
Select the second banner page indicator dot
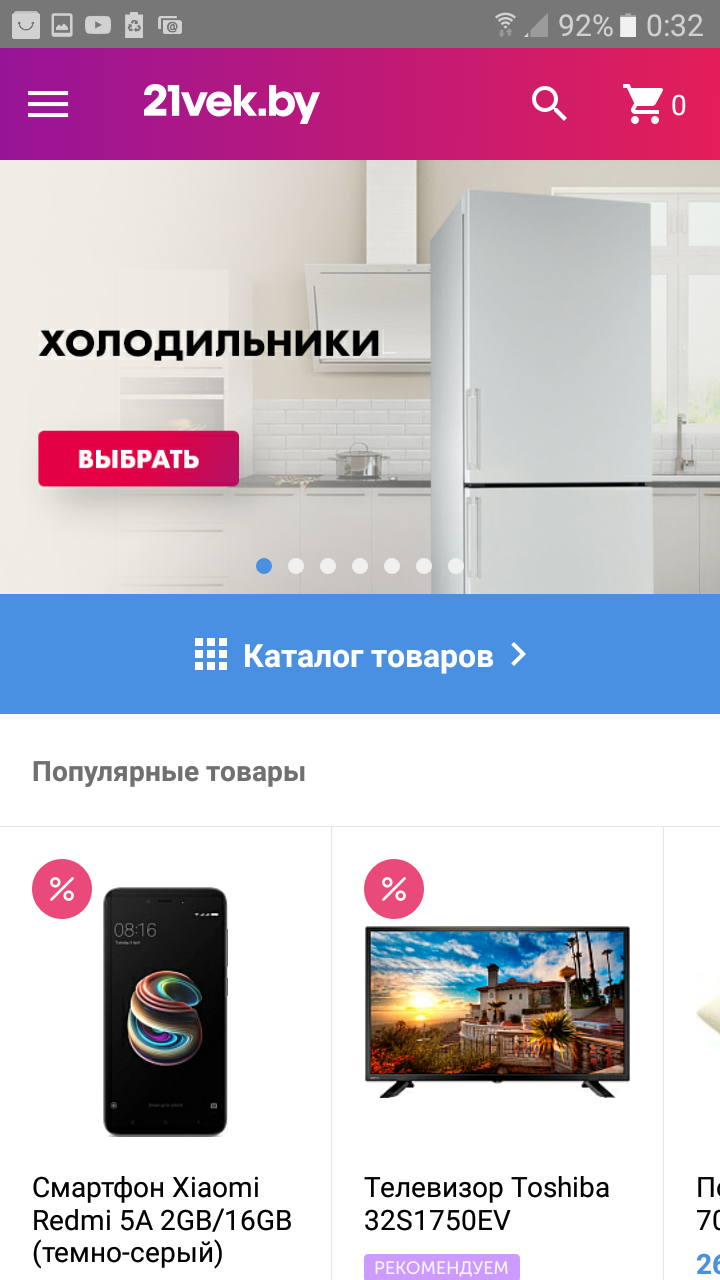click(x=296, y=566)
